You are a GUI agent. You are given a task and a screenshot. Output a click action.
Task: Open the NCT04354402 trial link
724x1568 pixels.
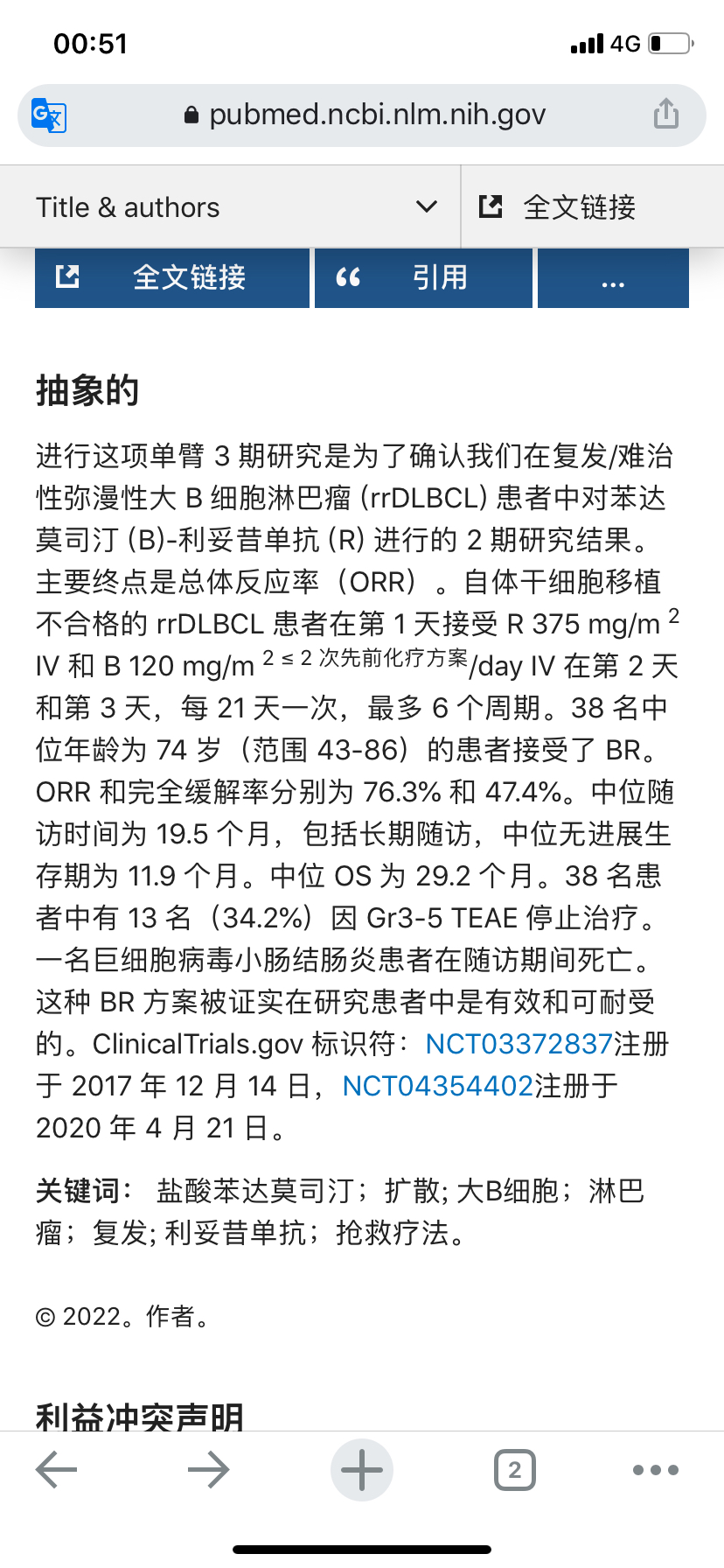tap(438, 1086)
